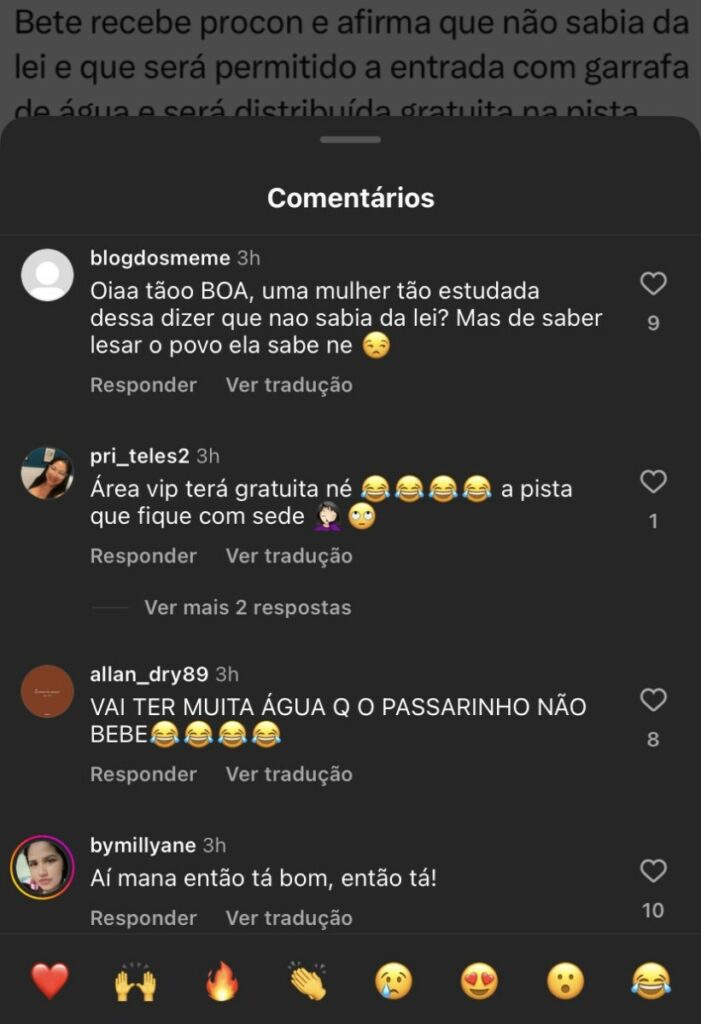Insert the red heart emoji
This screenshot has width=701, height=1024.
click(50, 982)
